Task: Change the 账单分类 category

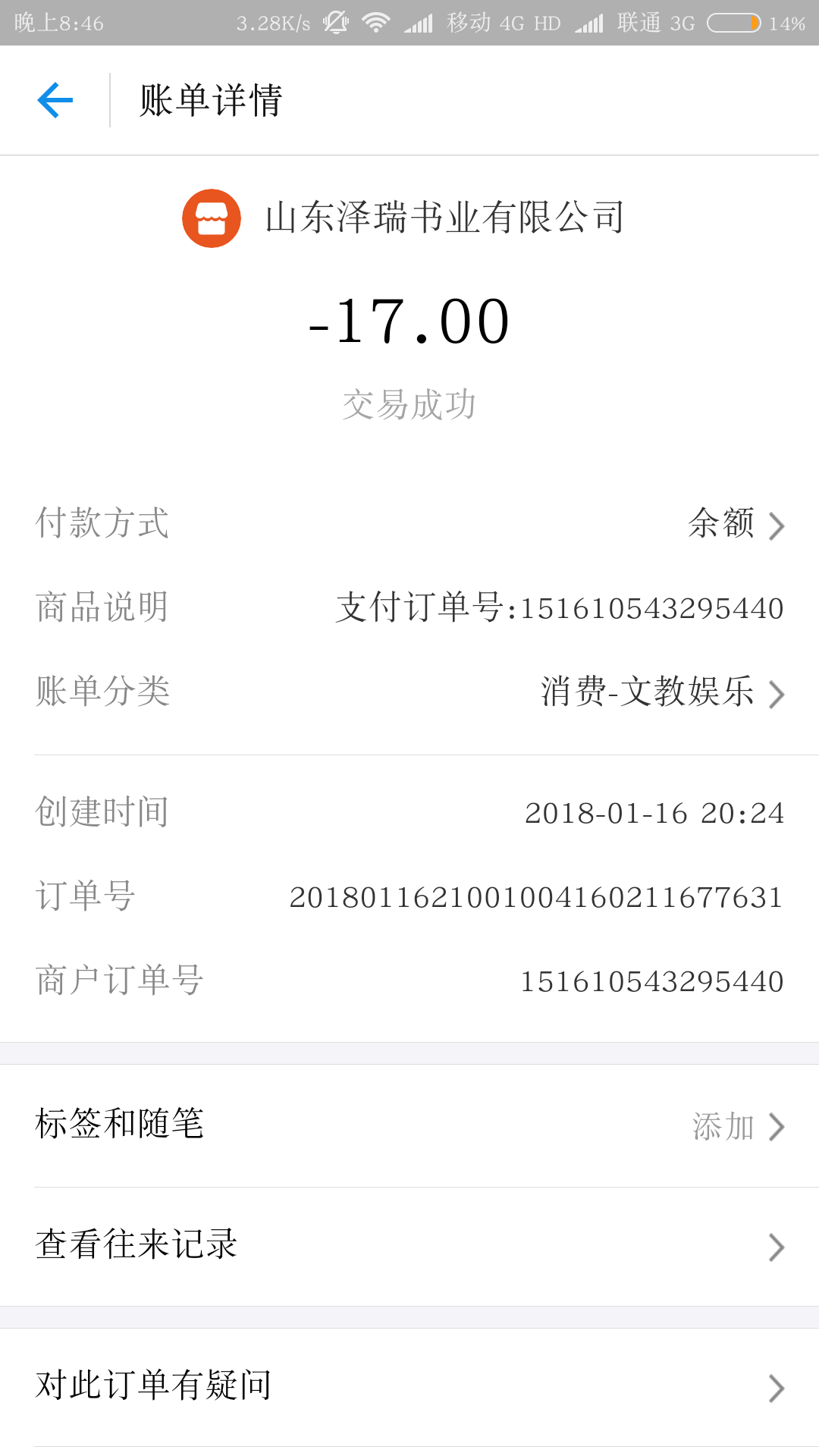Action: click(661, 692)
